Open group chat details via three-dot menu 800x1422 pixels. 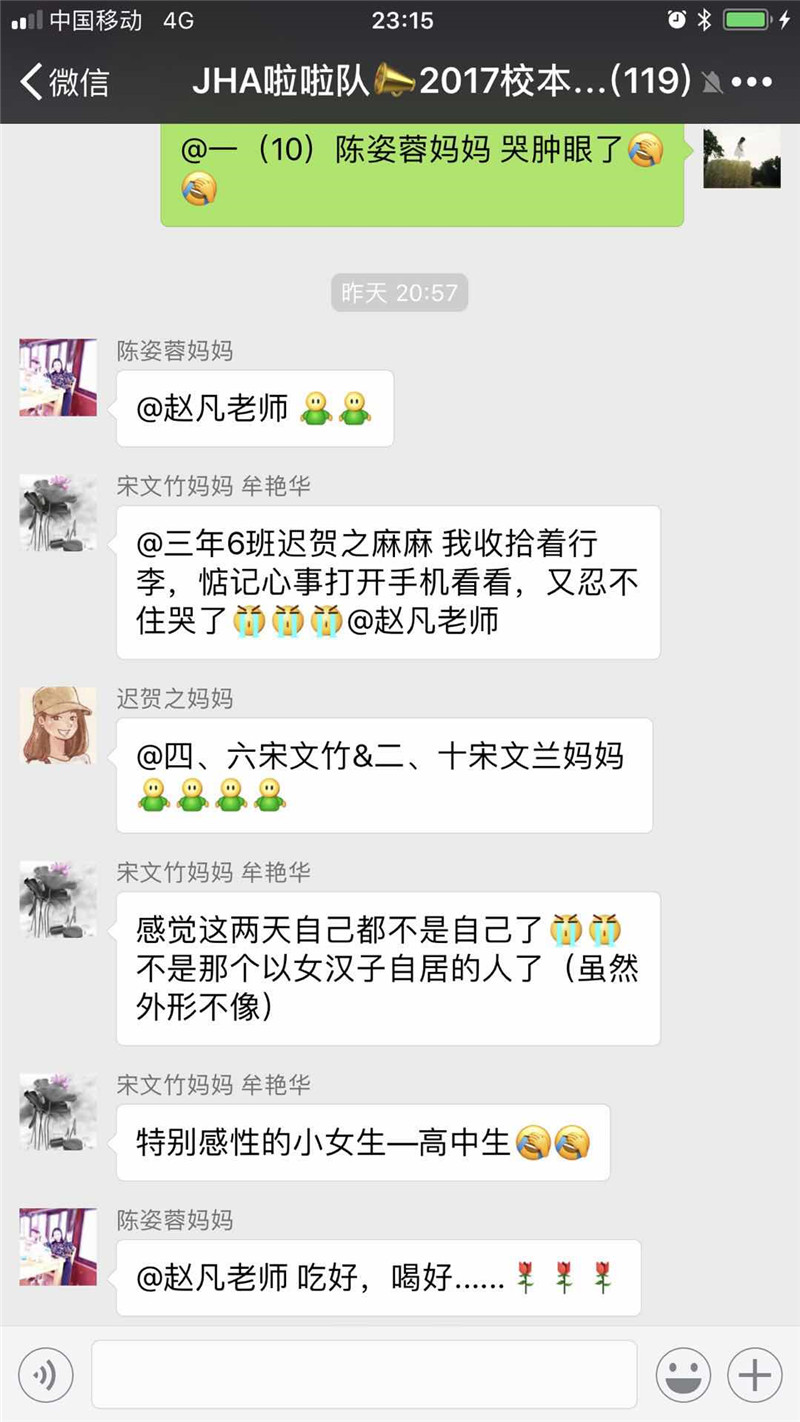pyautogui.click(x=752, y=82)
